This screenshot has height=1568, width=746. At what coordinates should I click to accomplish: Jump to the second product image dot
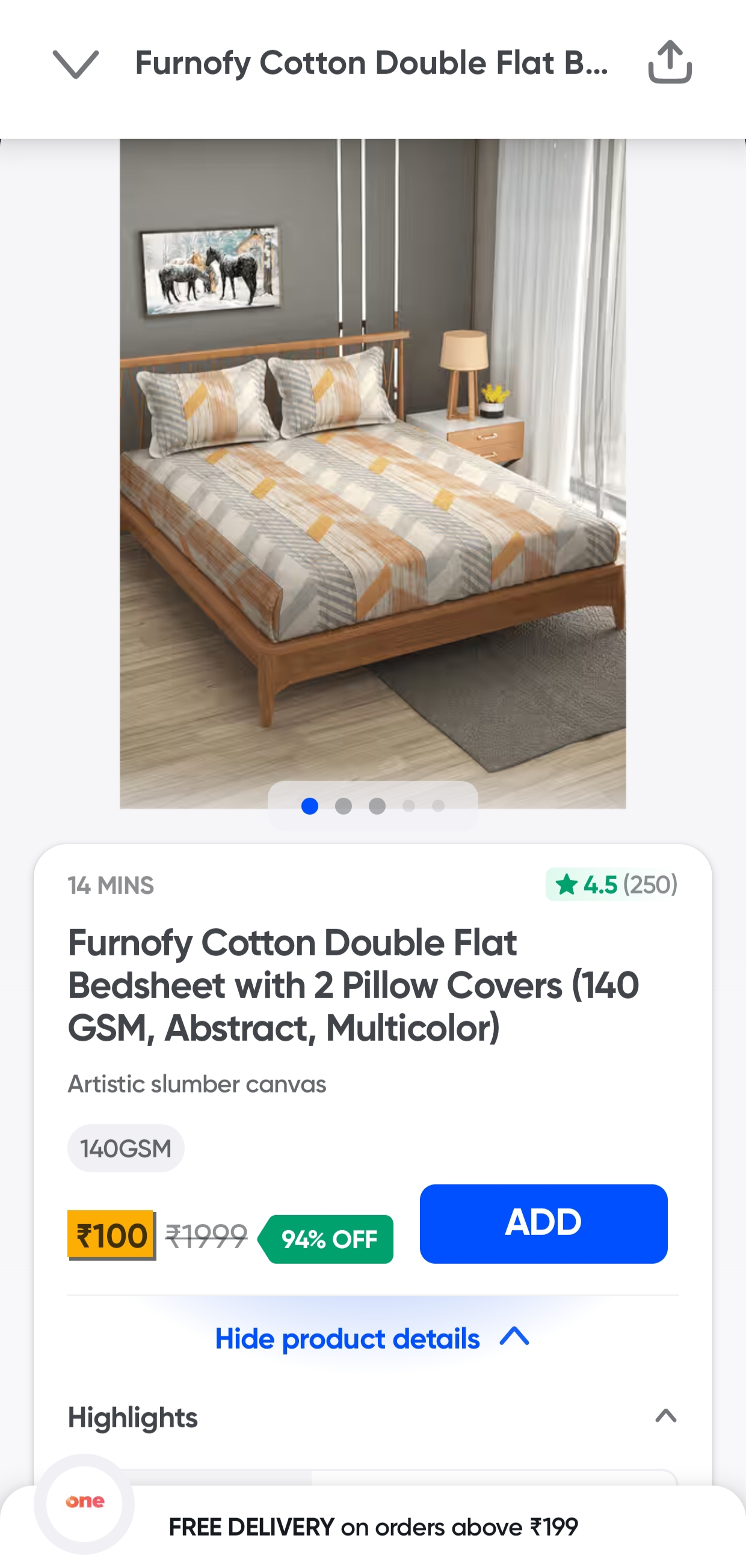coord(344,806)
